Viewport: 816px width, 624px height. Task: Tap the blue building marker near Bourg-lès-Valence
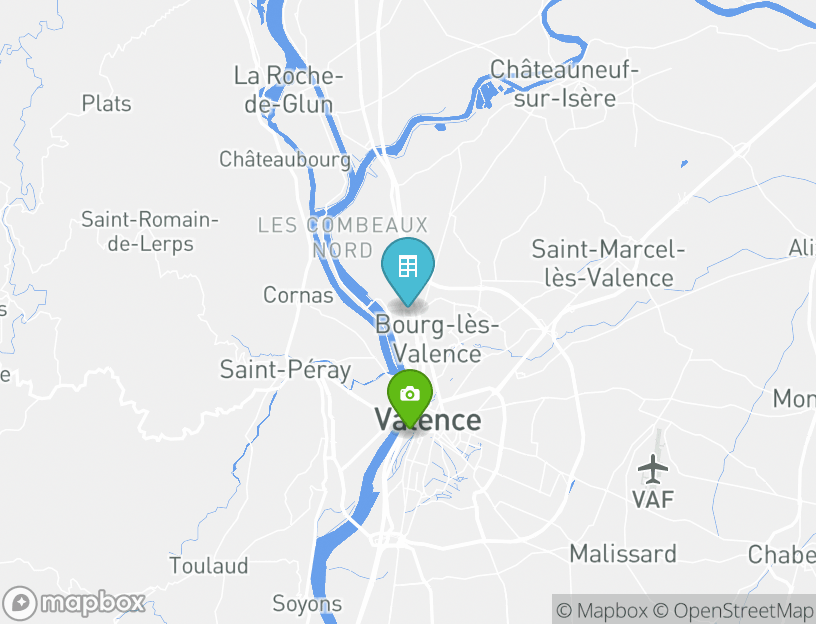(x=407, y=268)
